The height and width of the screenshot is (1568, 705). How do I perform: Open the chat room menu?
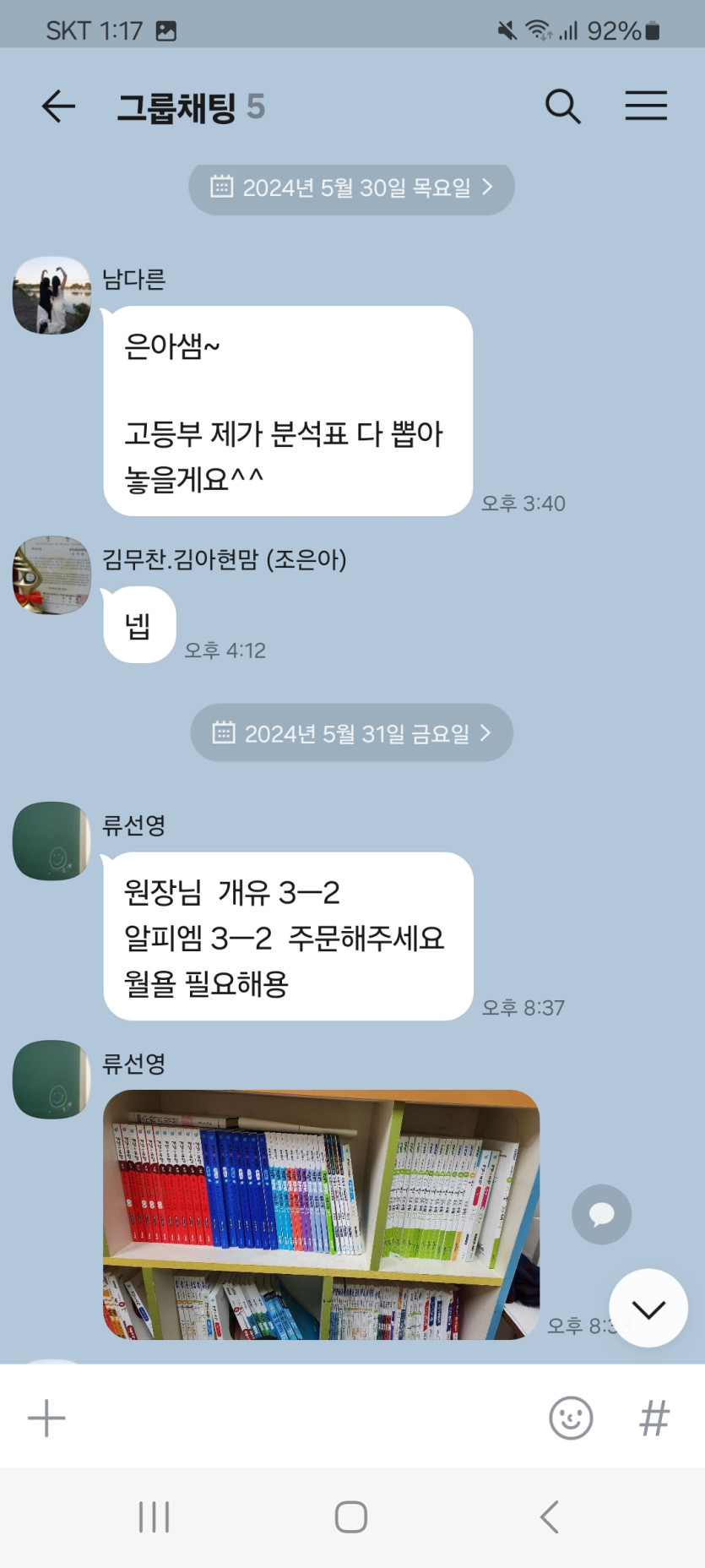point(646,106)
